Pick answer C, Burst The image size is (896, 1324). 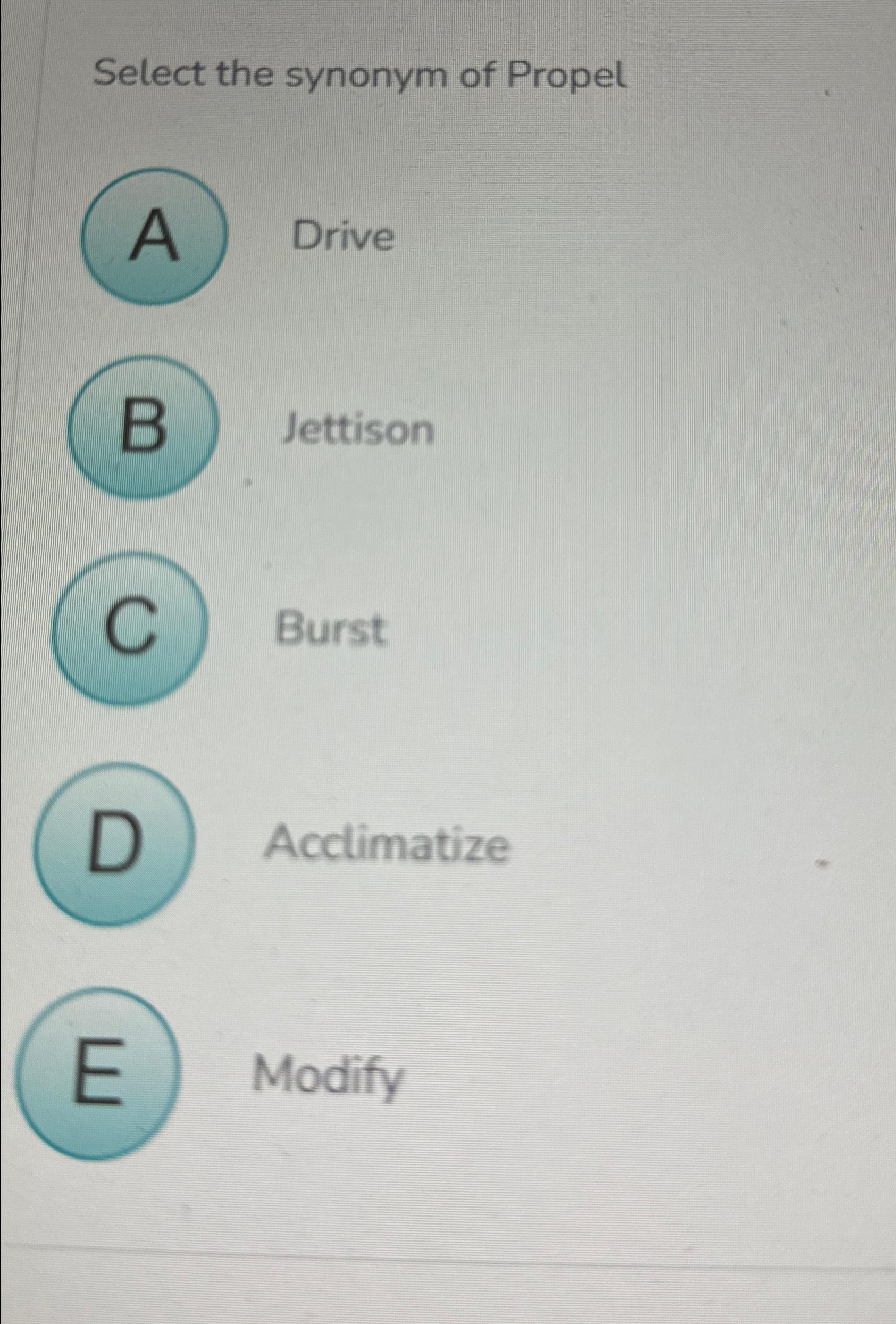(129, 628)
